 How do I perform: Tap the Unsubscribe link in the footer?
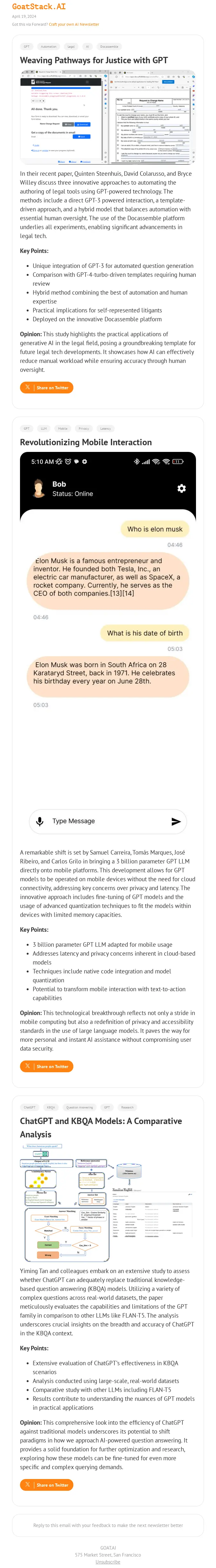108,1561
